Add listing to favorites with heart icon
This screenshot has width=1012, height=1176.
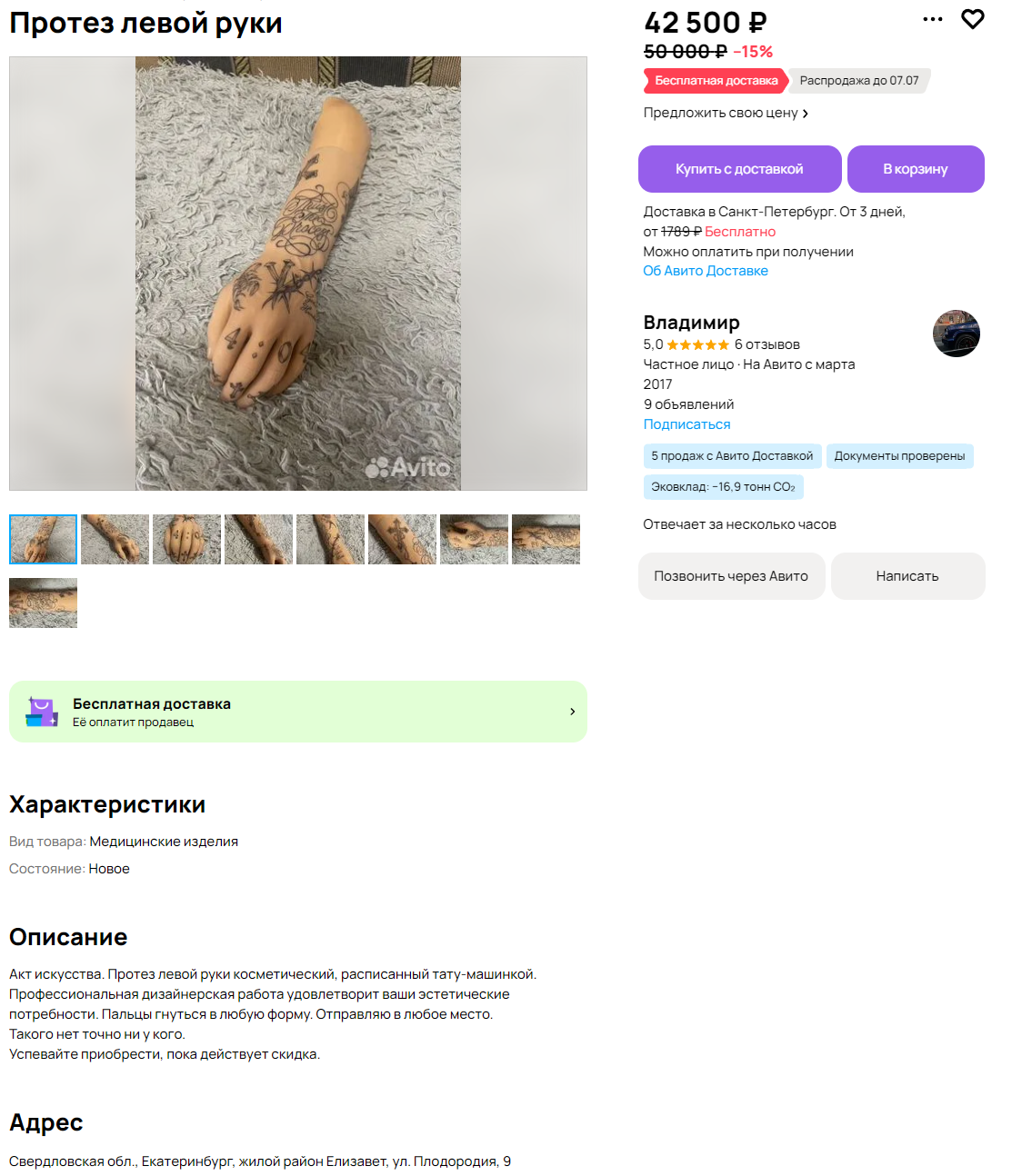(x=972, y=19)
